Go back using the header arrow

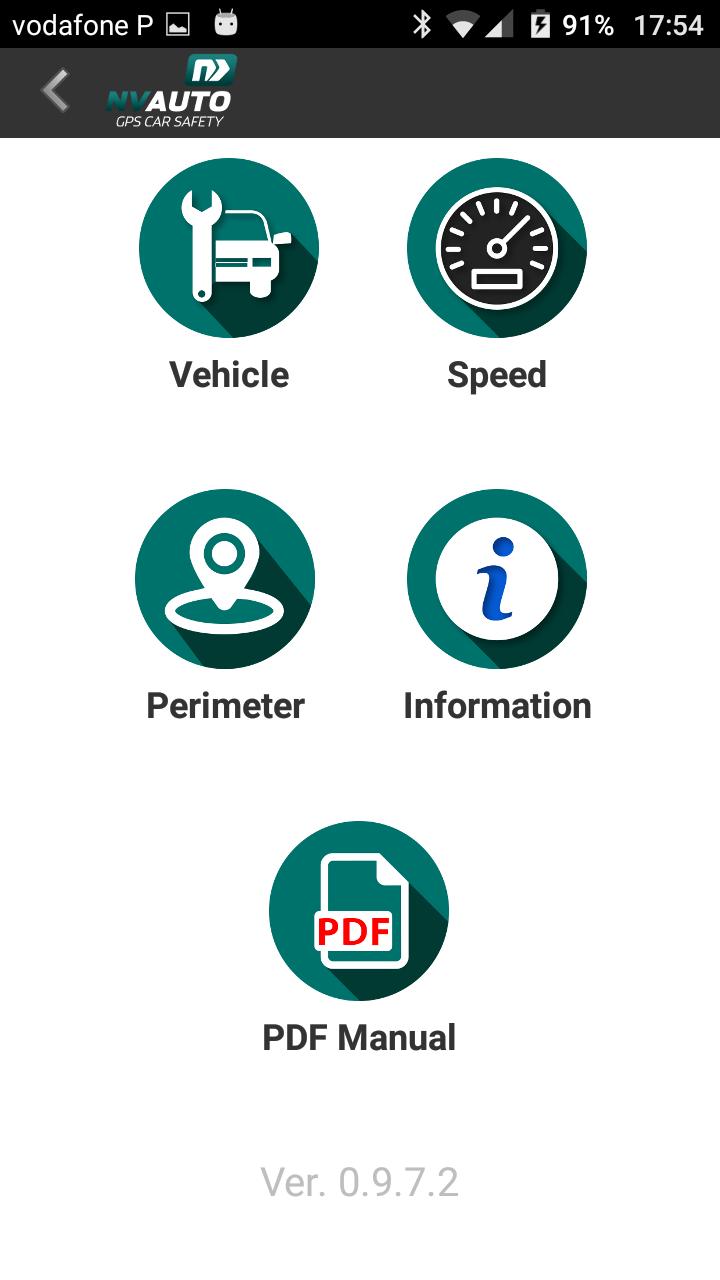(55, 92)
